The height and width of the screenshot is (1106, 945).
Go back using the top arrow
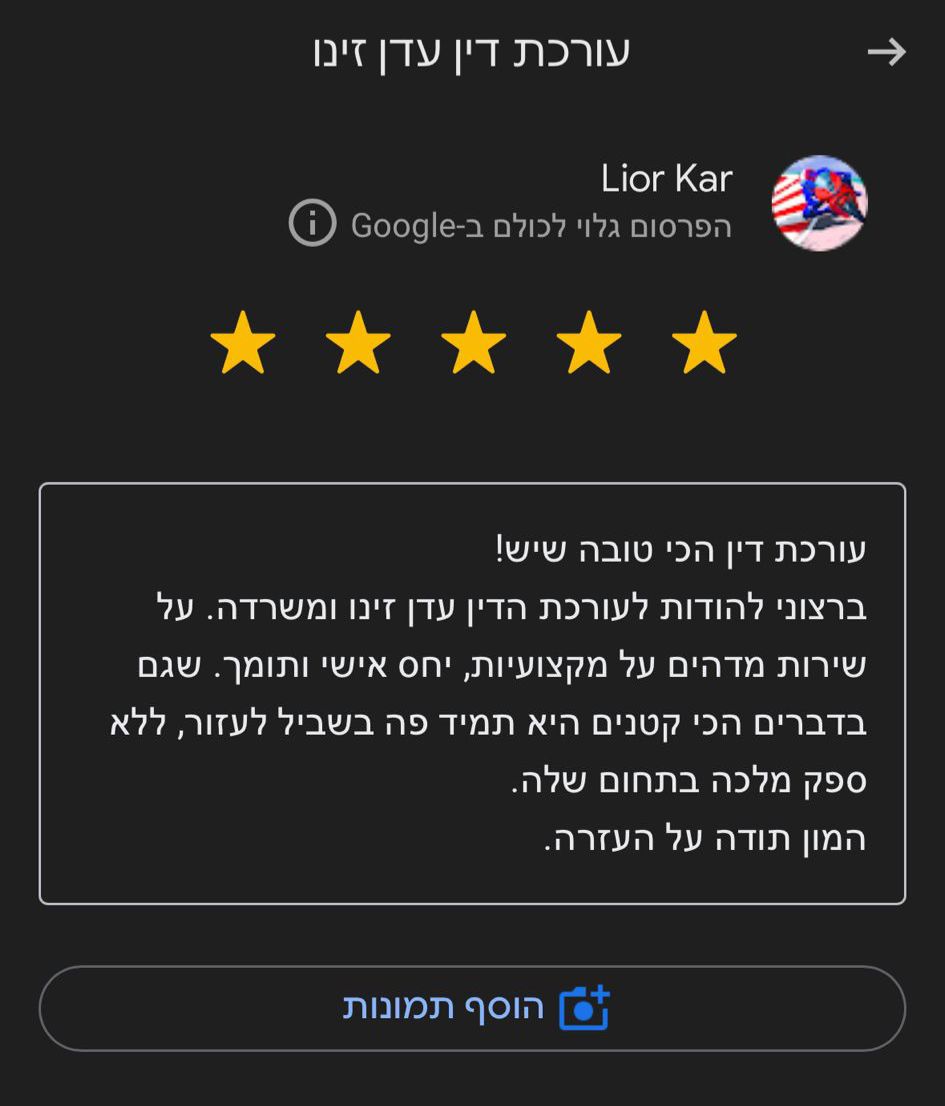[x=886, y=52]
